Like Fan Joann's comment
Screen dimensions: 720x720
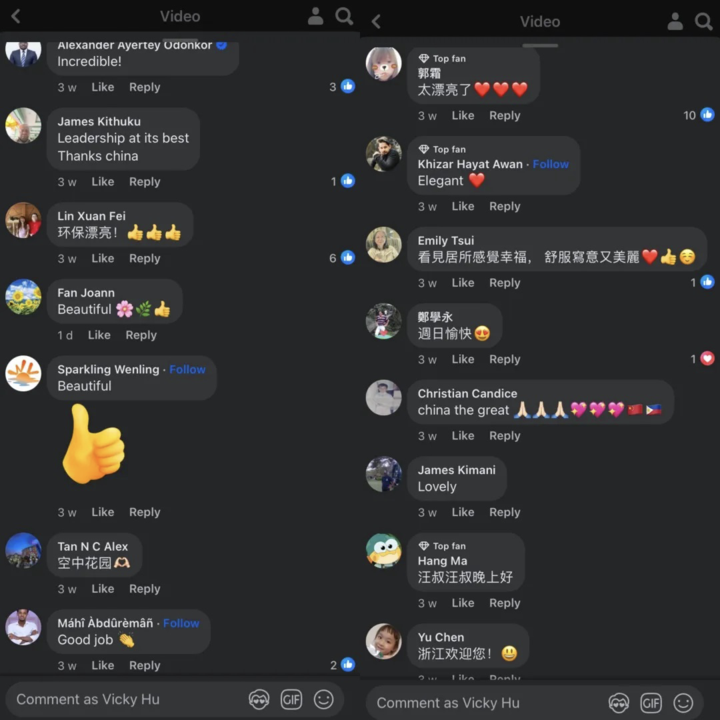[99, 335]
